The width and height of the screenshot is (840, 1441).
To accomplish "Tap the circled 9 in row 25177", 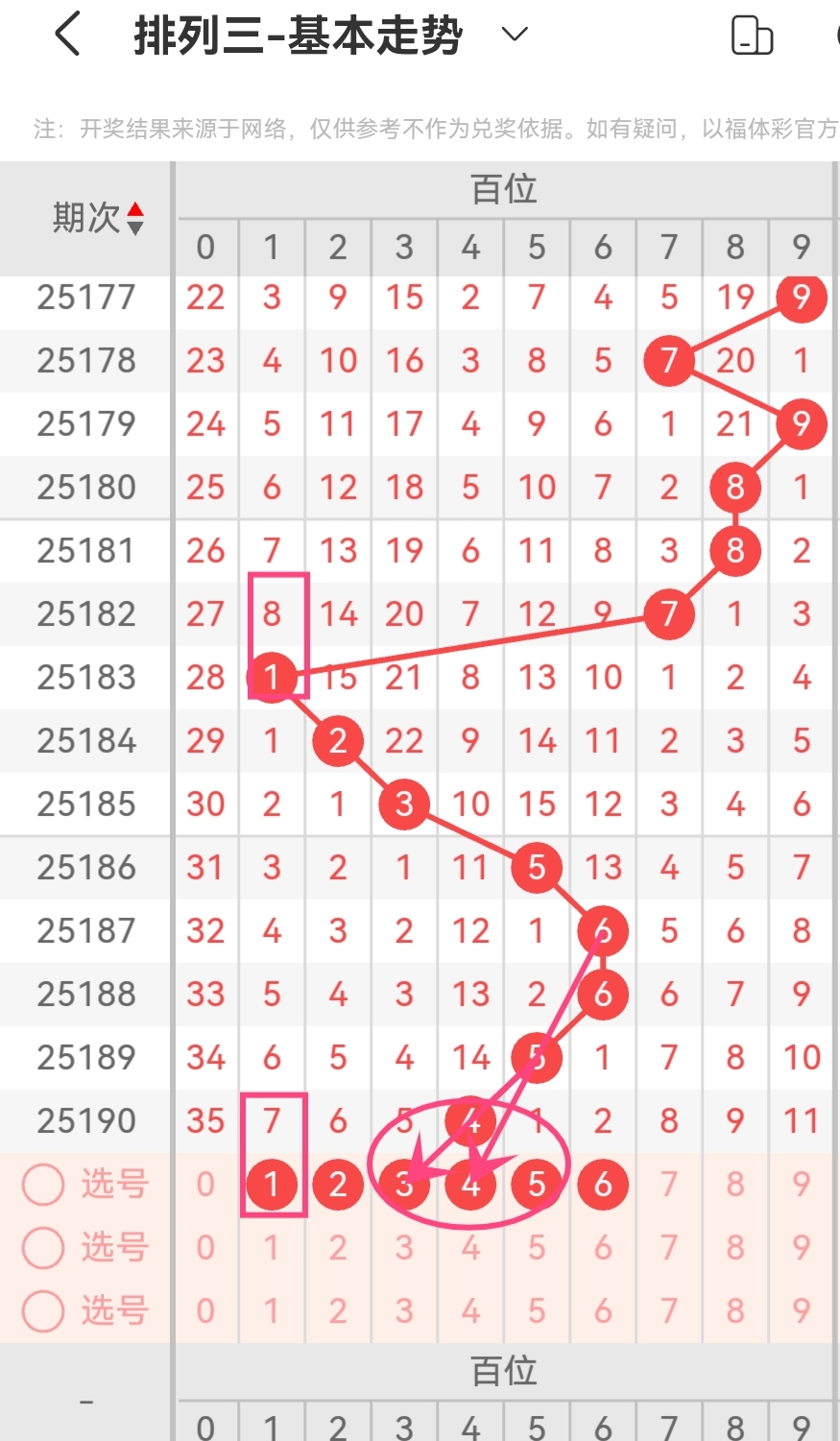I will click(x=800, y=299).
